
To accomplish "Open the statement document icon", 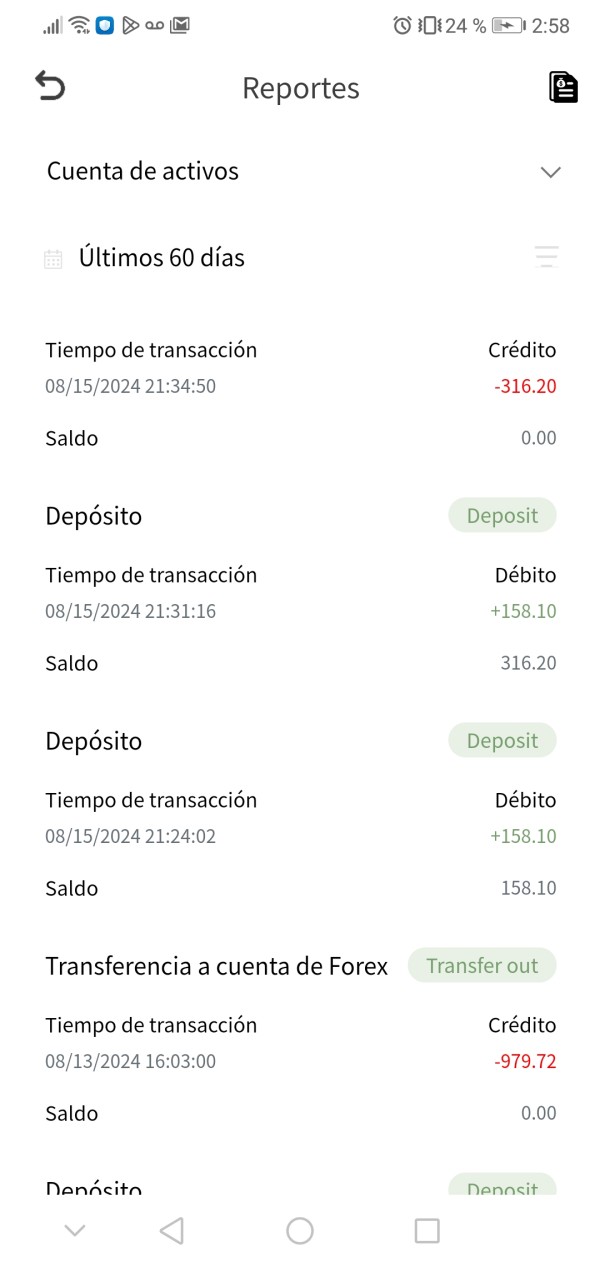I will (x=563, y=87).
